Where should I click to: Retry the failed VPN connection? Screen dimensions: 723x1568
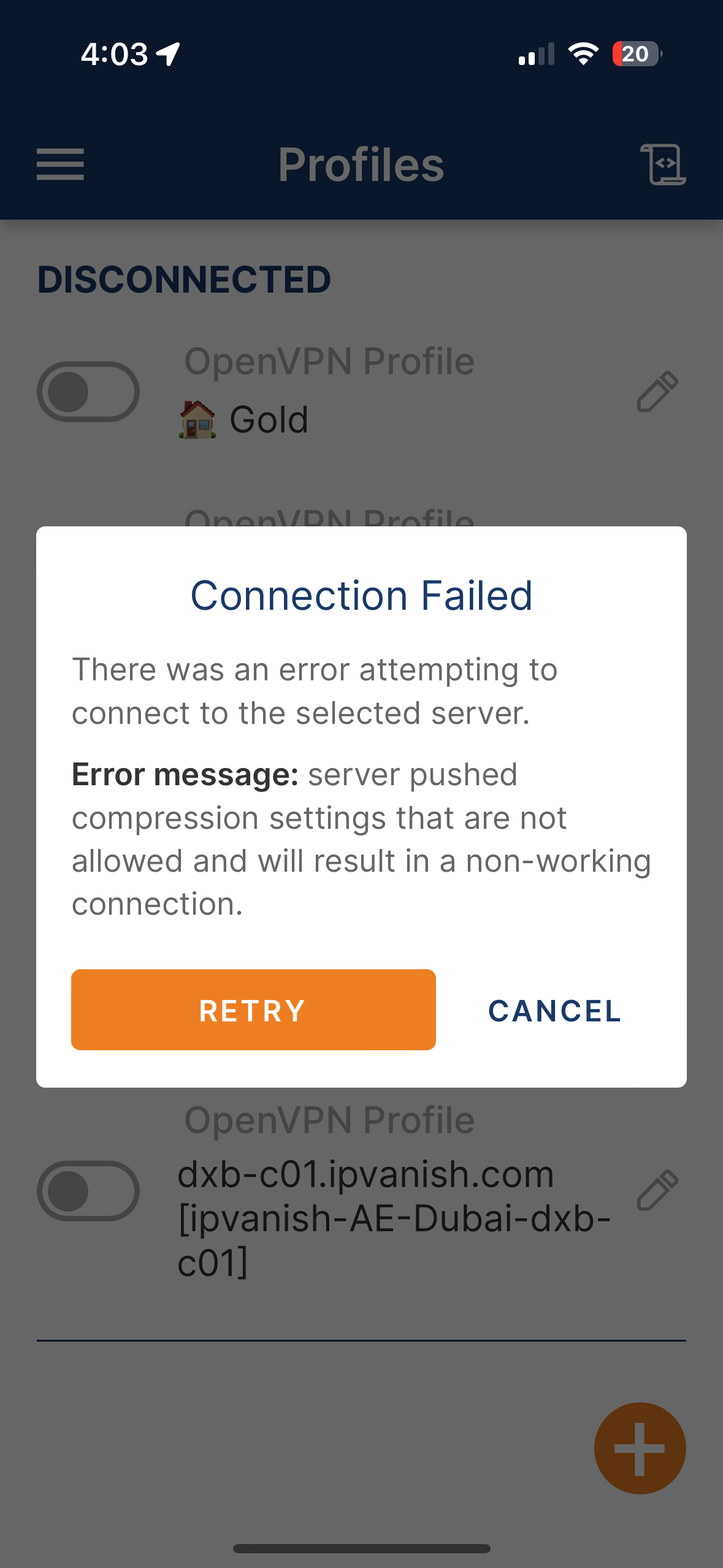tap(253, 1010)
